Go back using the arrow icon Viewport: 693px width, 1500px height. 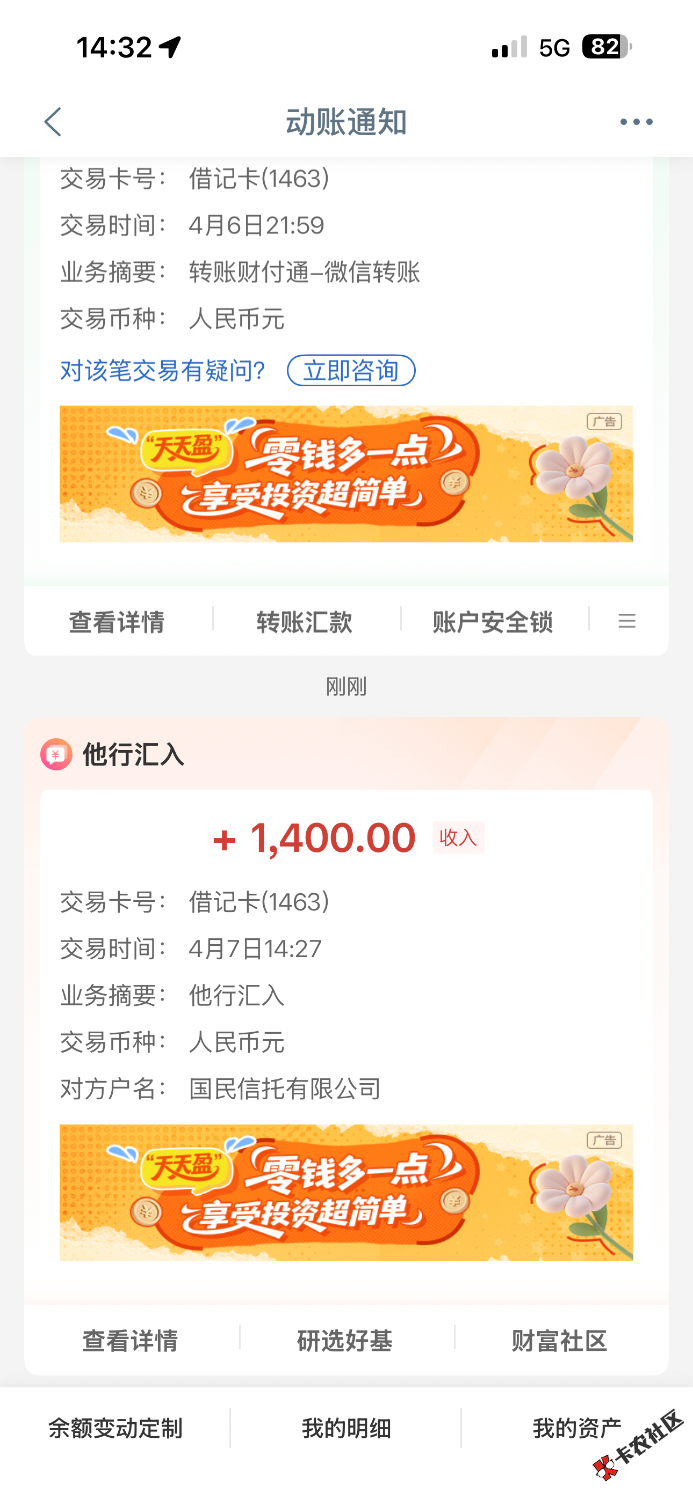pyautogui.click(x=53, y=122)
